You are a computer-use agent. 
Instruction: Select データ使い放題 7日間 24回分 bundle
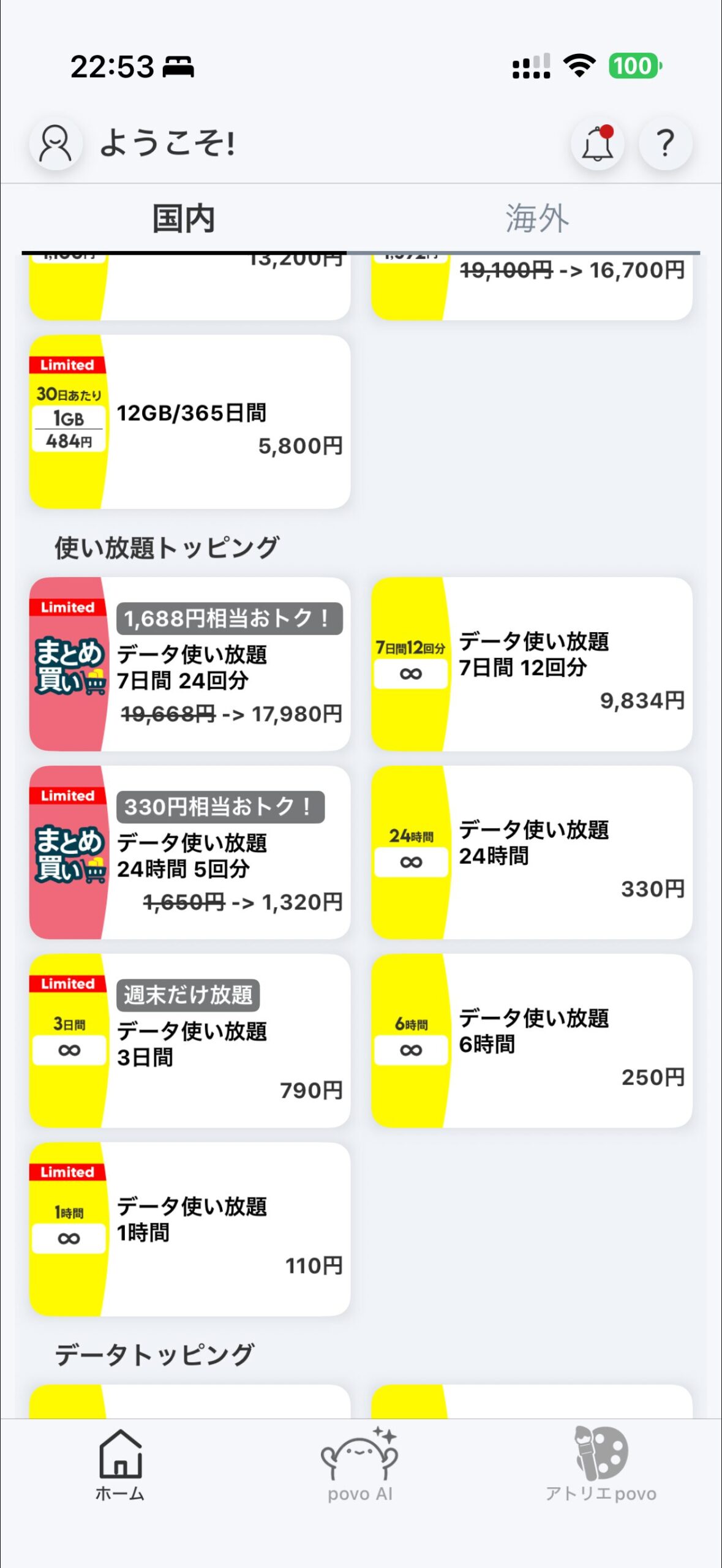pos(190,664)
